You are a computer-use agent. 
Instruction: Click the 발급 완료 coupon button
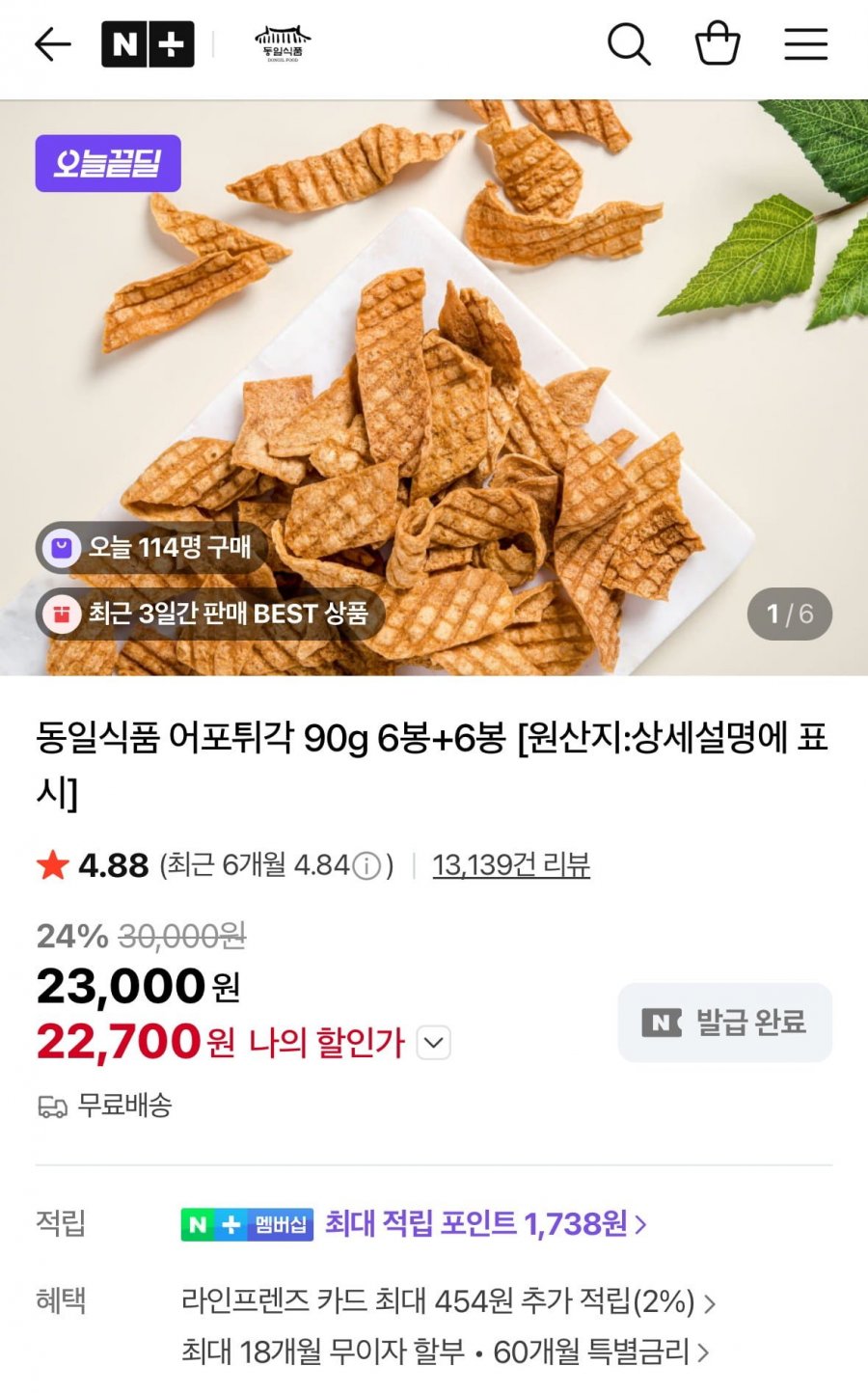(725, 1023)
